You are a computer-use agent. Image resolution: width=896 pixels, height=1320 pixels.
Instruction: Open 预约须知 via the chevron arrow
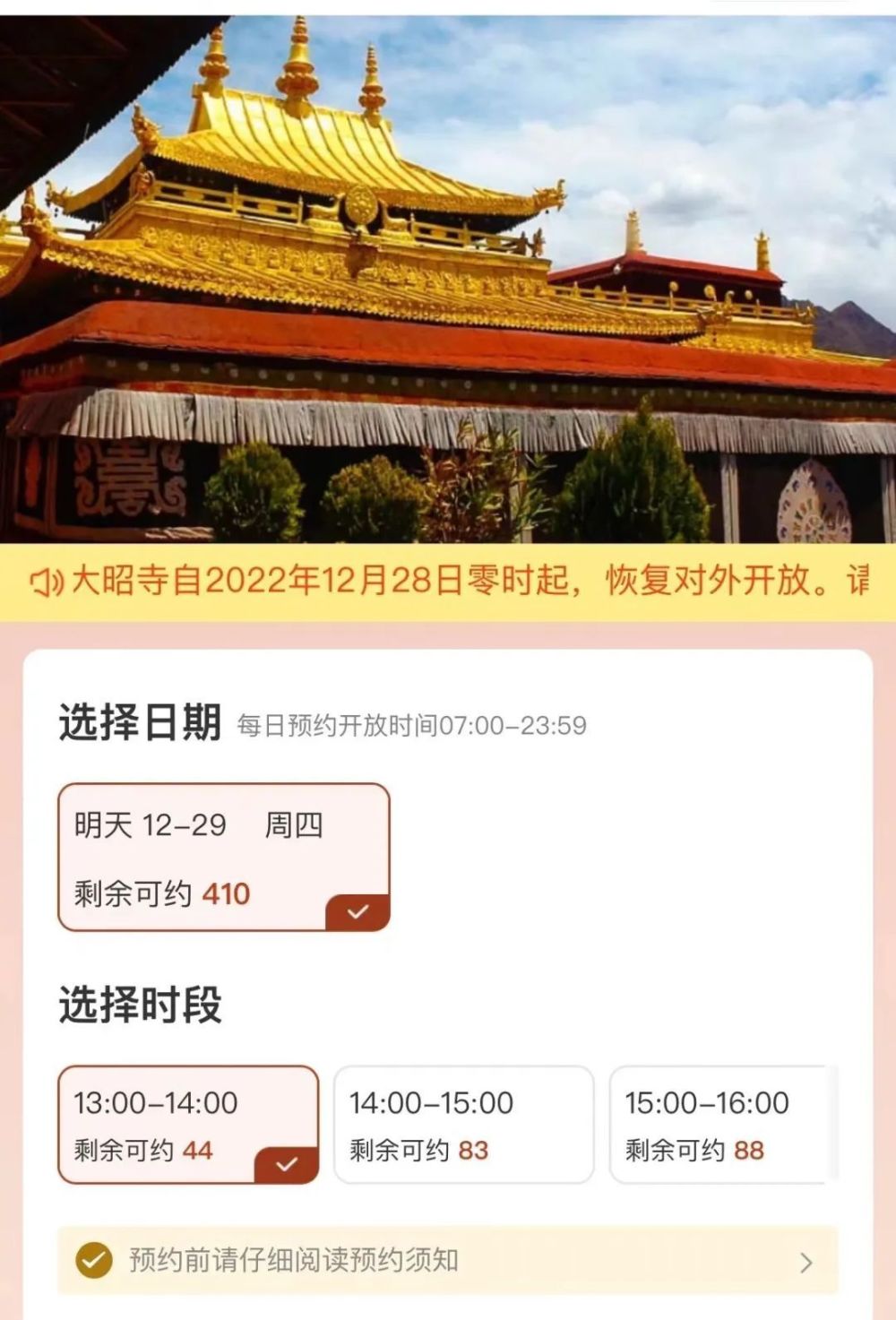[x=806, y=1262]
